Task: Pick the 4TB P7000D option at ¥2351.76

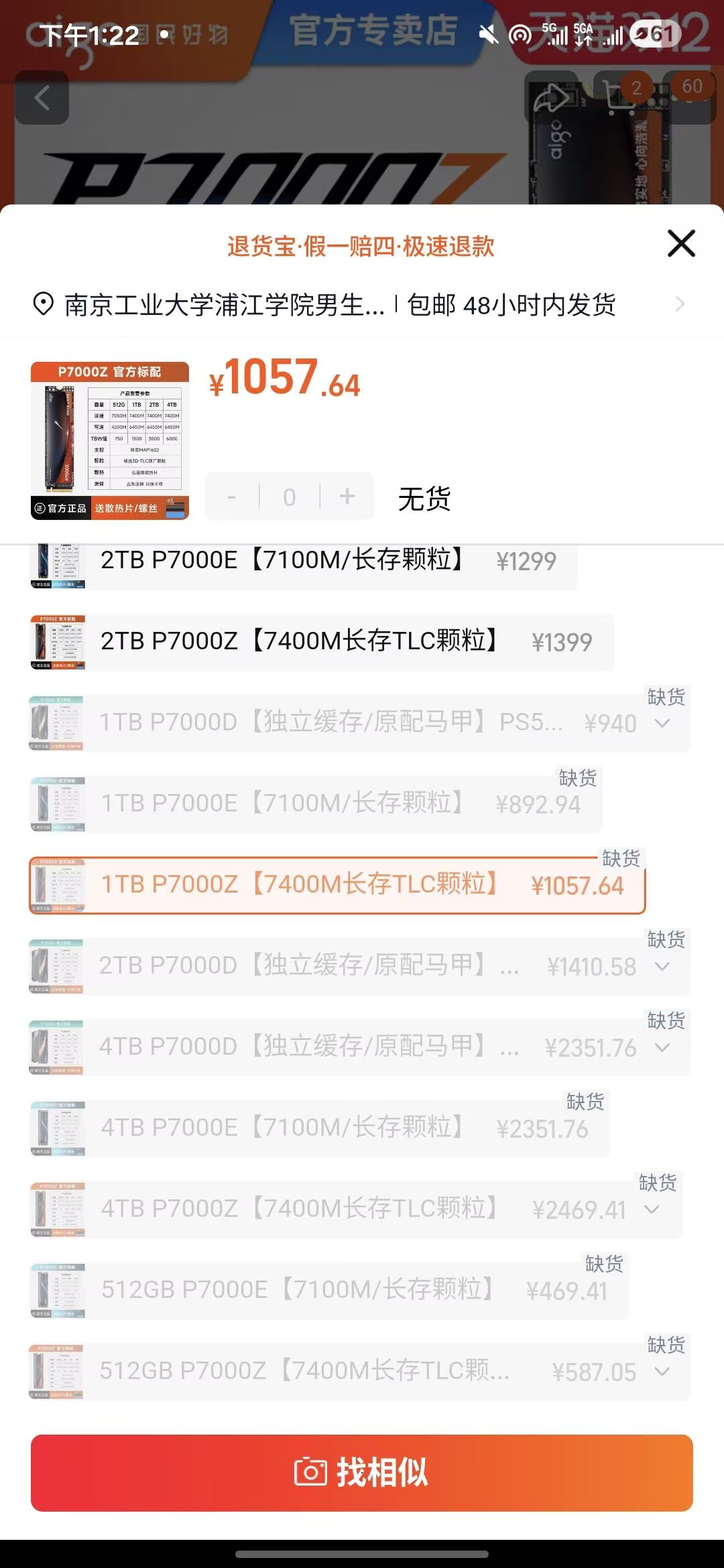Action: tap(335, 1047)
